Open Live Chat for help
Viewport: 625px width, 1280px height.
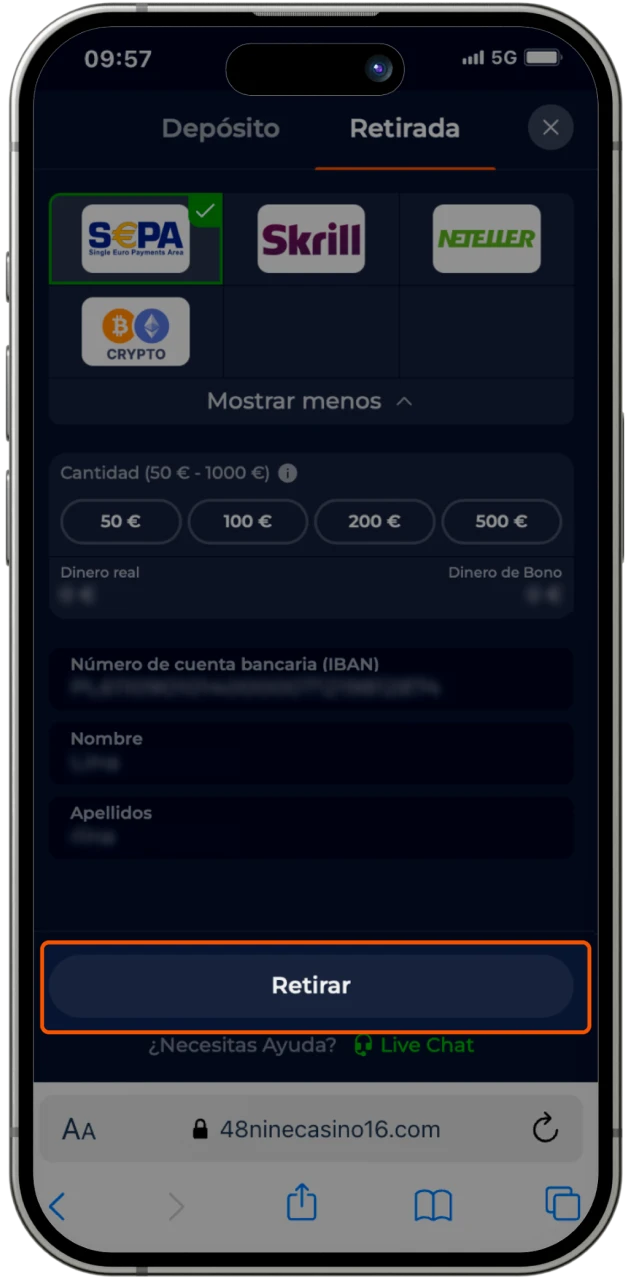point(414,1045)
